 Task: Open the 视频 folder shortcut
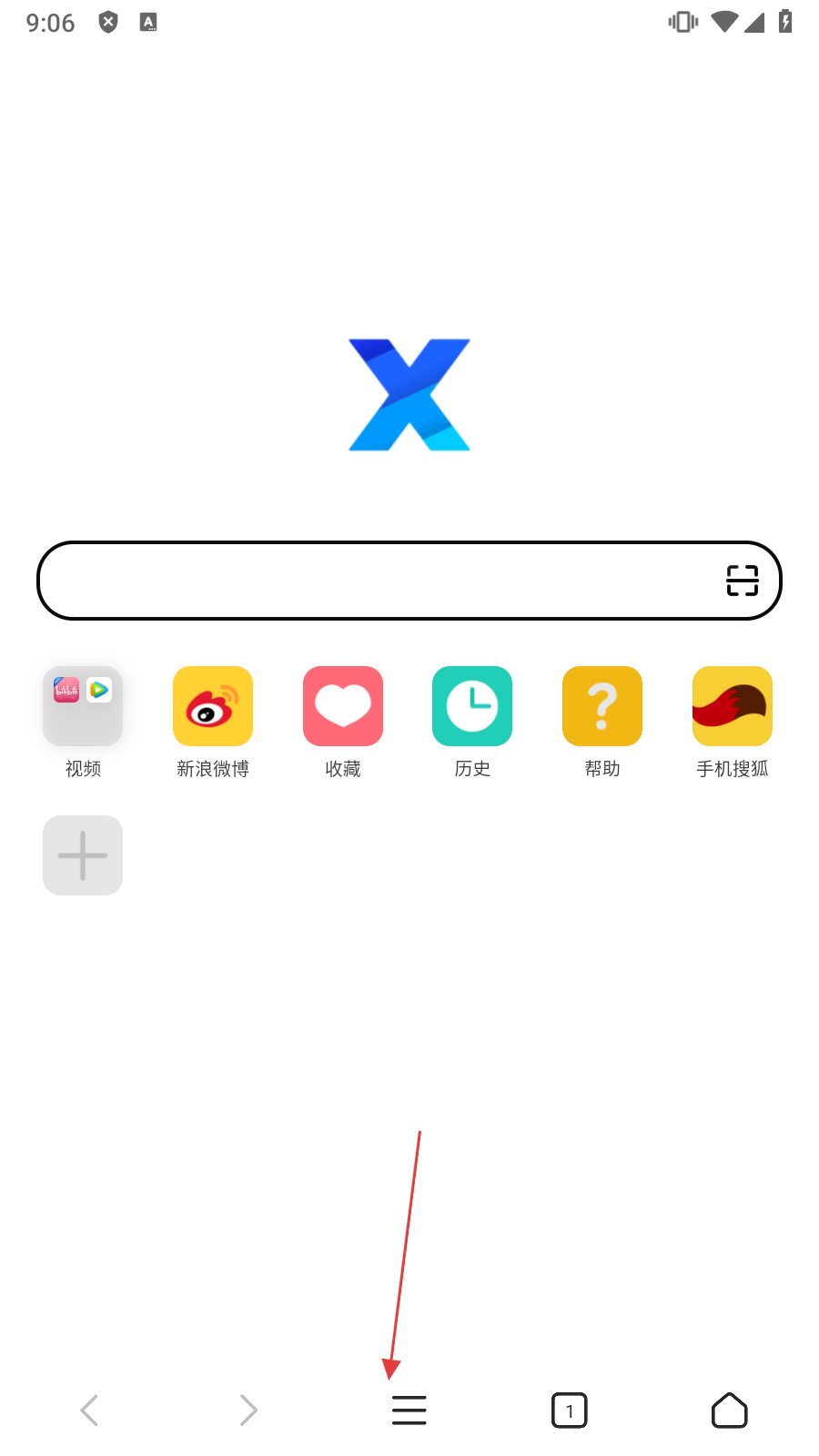tap(83, 707)
